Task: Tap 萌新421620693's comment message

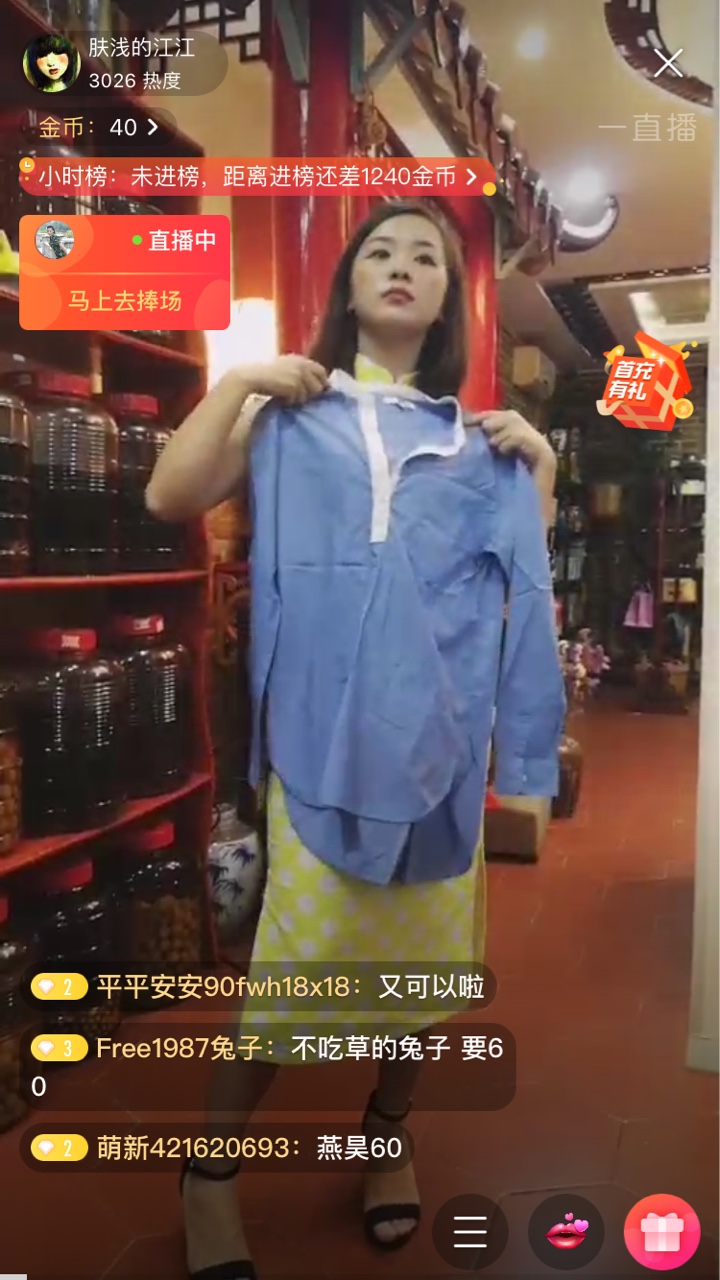Action: (217, 1147)
